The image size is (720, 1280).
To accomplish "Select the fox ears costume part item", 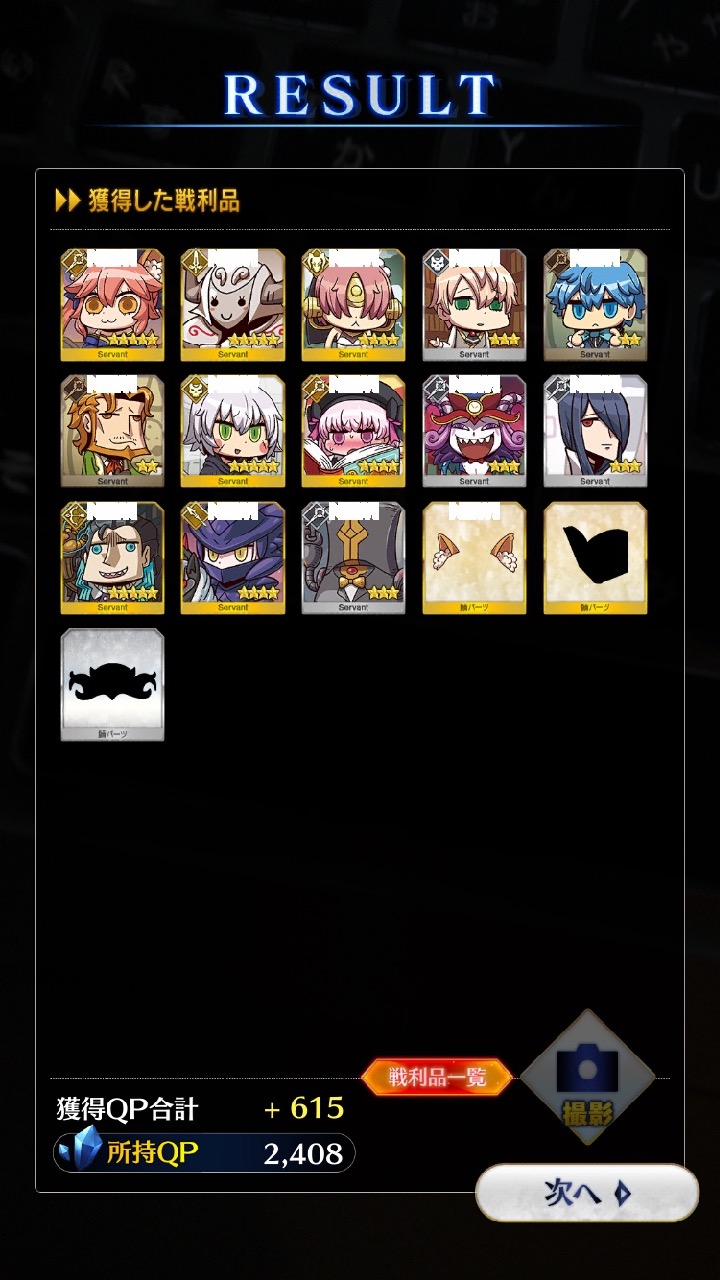I will point(474,557).
